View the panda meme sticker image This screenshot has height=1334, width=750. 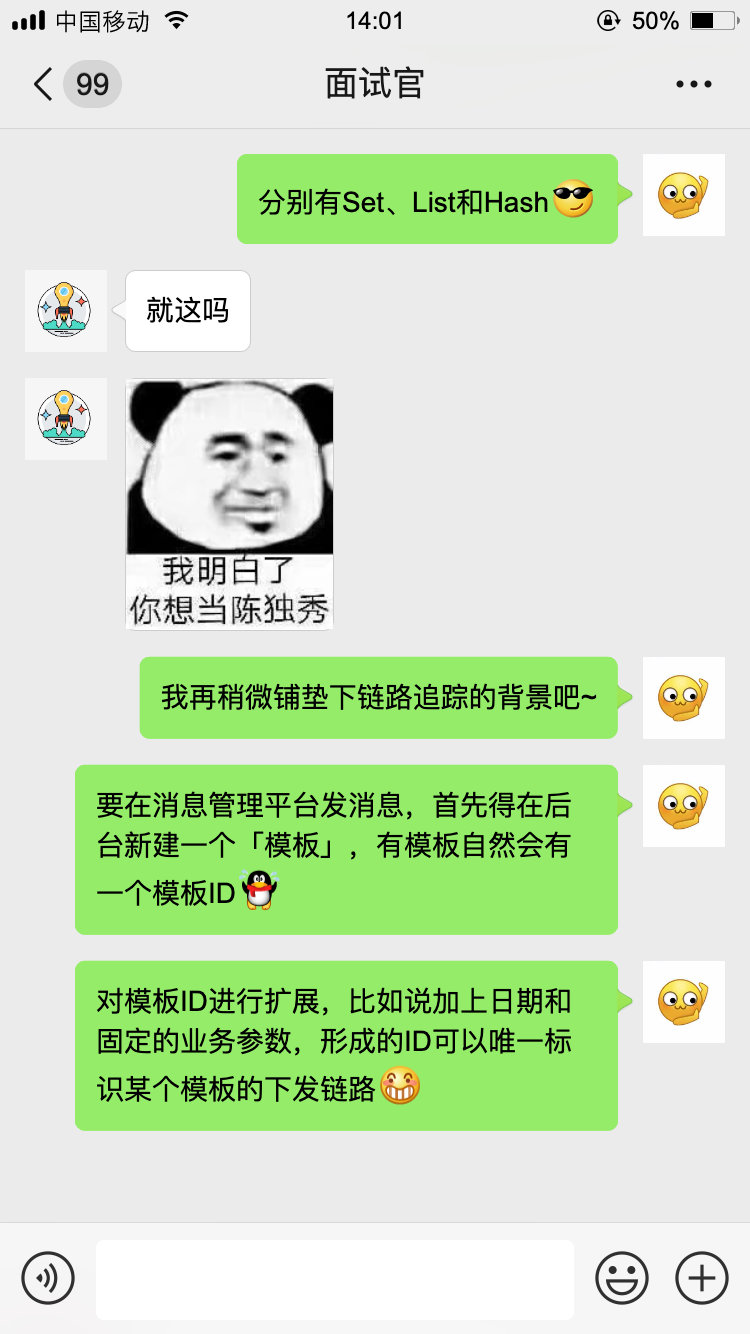point(230,504)
